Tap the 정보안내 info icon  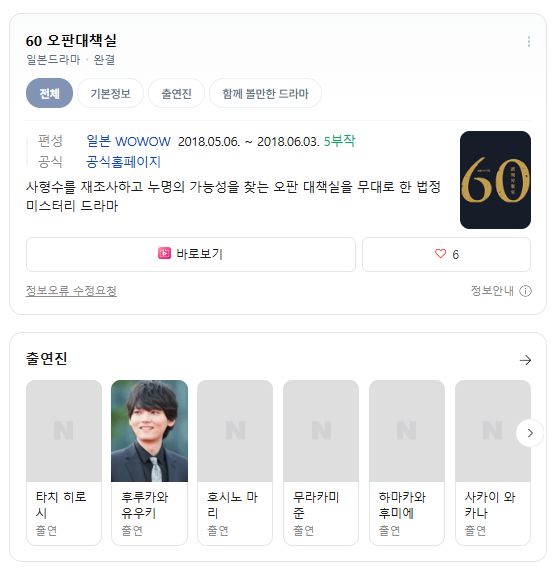pyautogui.click(x=525, y=291)
